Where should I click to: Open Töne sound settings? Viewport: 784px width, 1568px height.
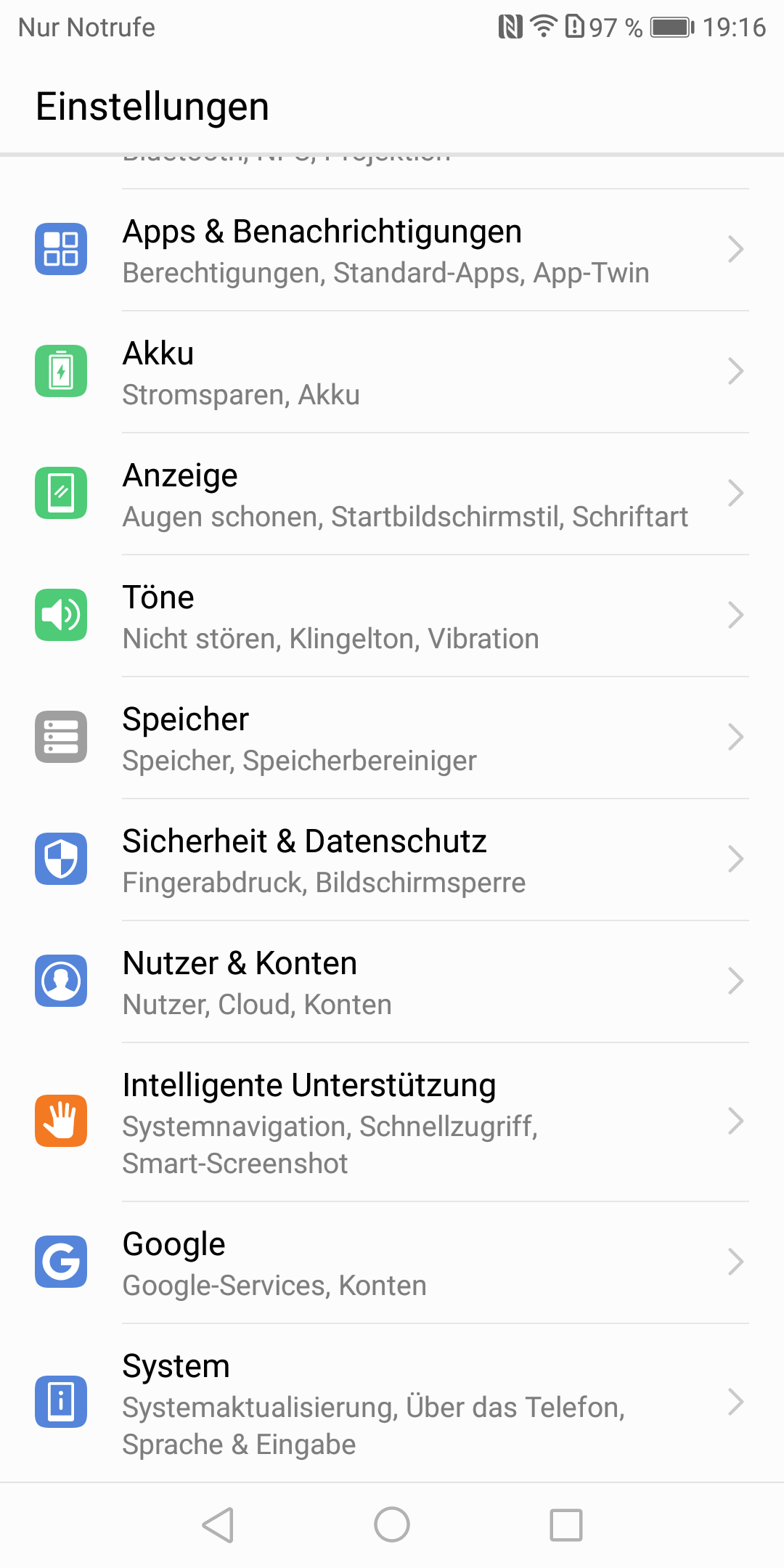click(392, 616)
